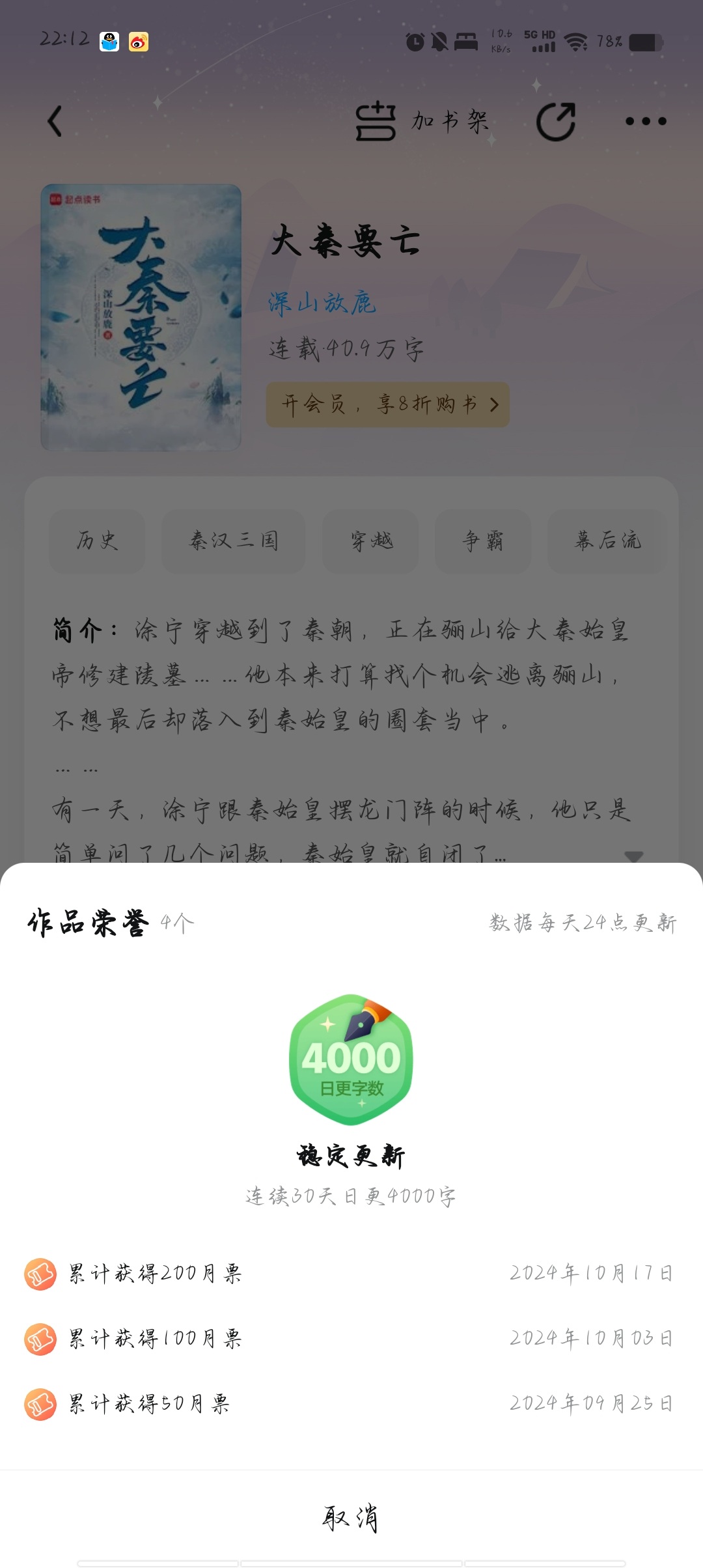This screenshot has height=1568, width=703.
Task: Tap 取消 to close the honors sheet
Action: [351, 1517]
